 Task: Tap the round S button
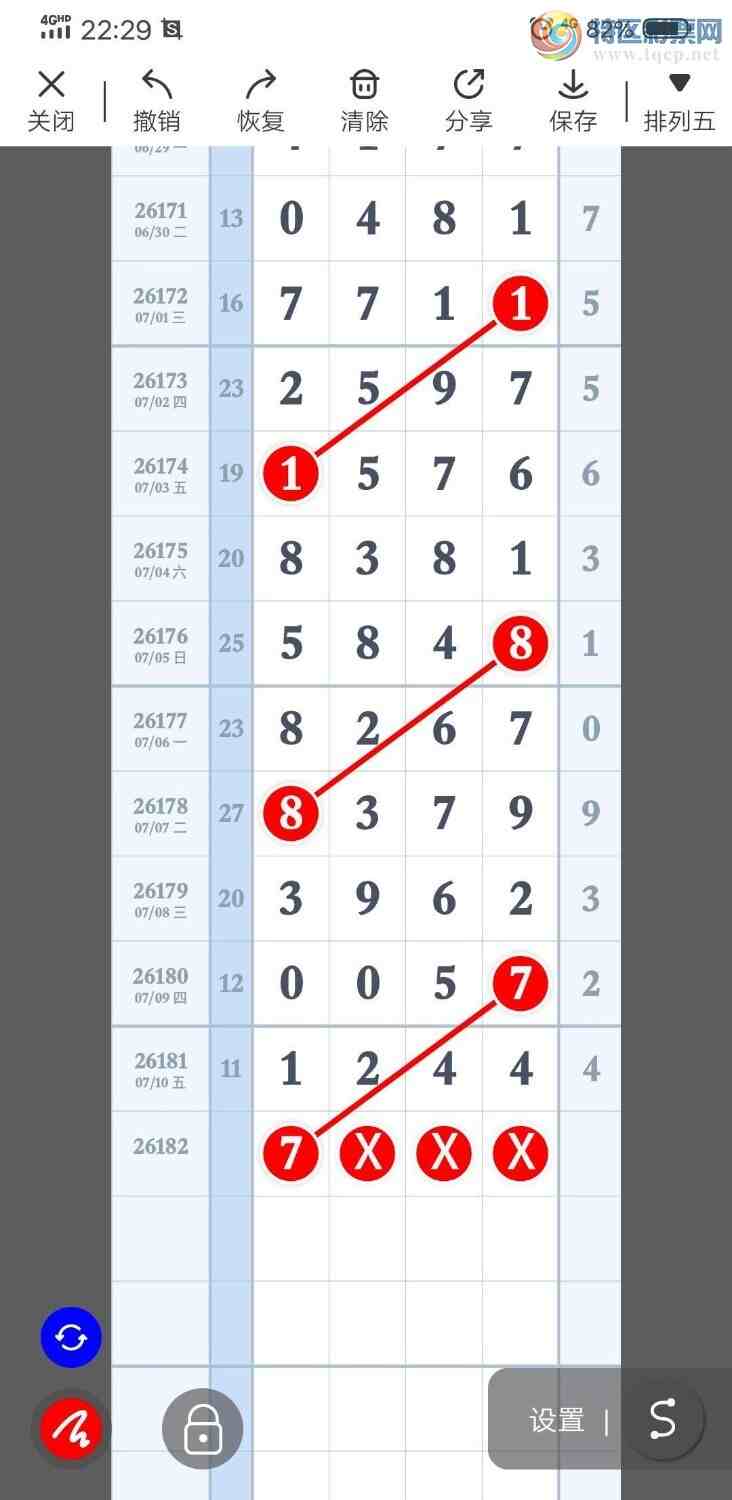tap(663, 1418)
